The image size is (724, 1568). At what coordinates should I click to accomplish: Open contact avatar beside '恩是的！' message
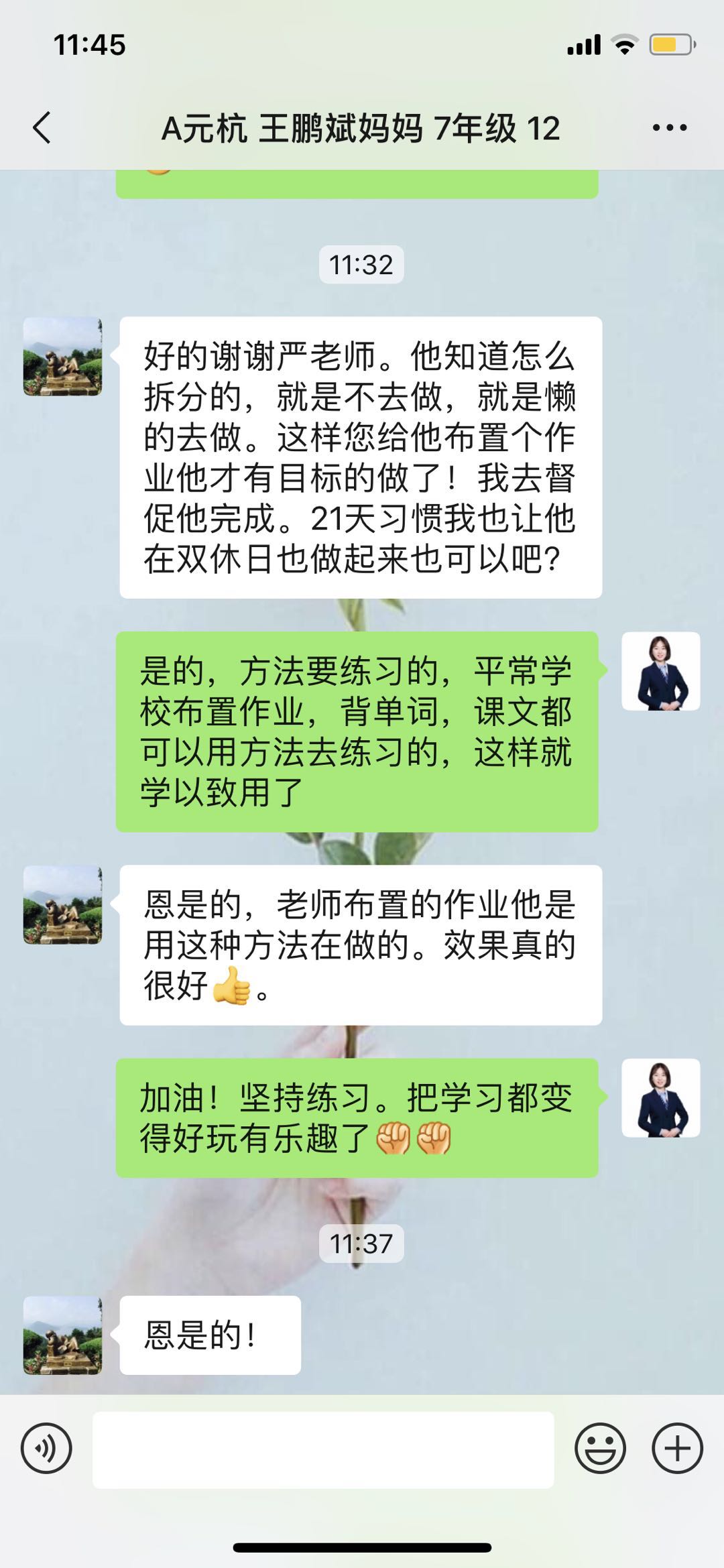pyautogui.click(x=62, y=1335)
